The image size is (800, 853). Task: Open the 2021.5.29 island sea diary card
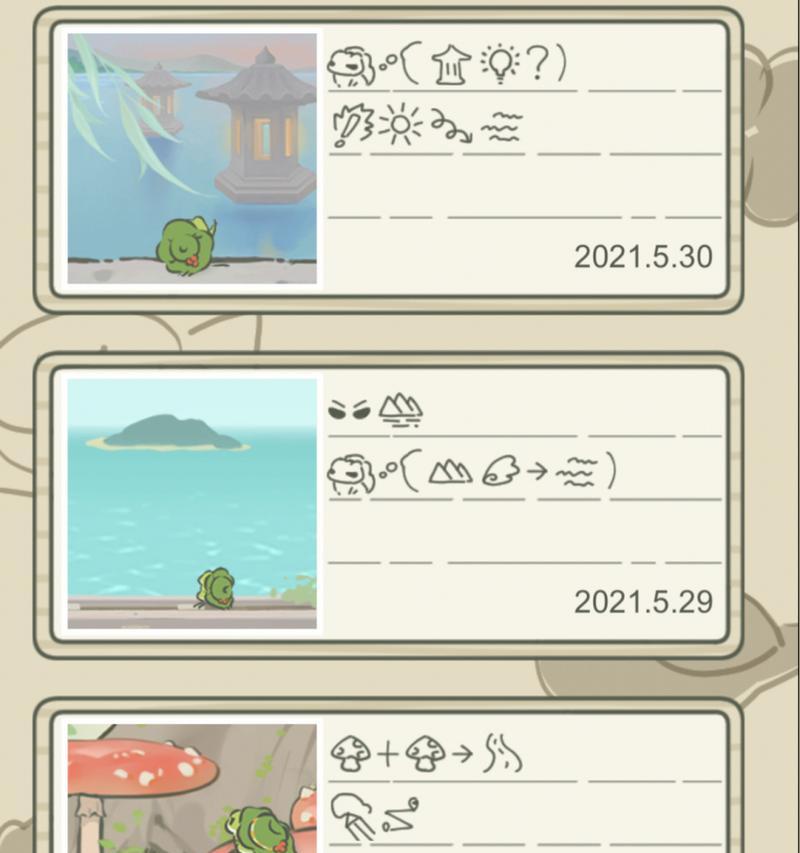click(x=390, y=505)
